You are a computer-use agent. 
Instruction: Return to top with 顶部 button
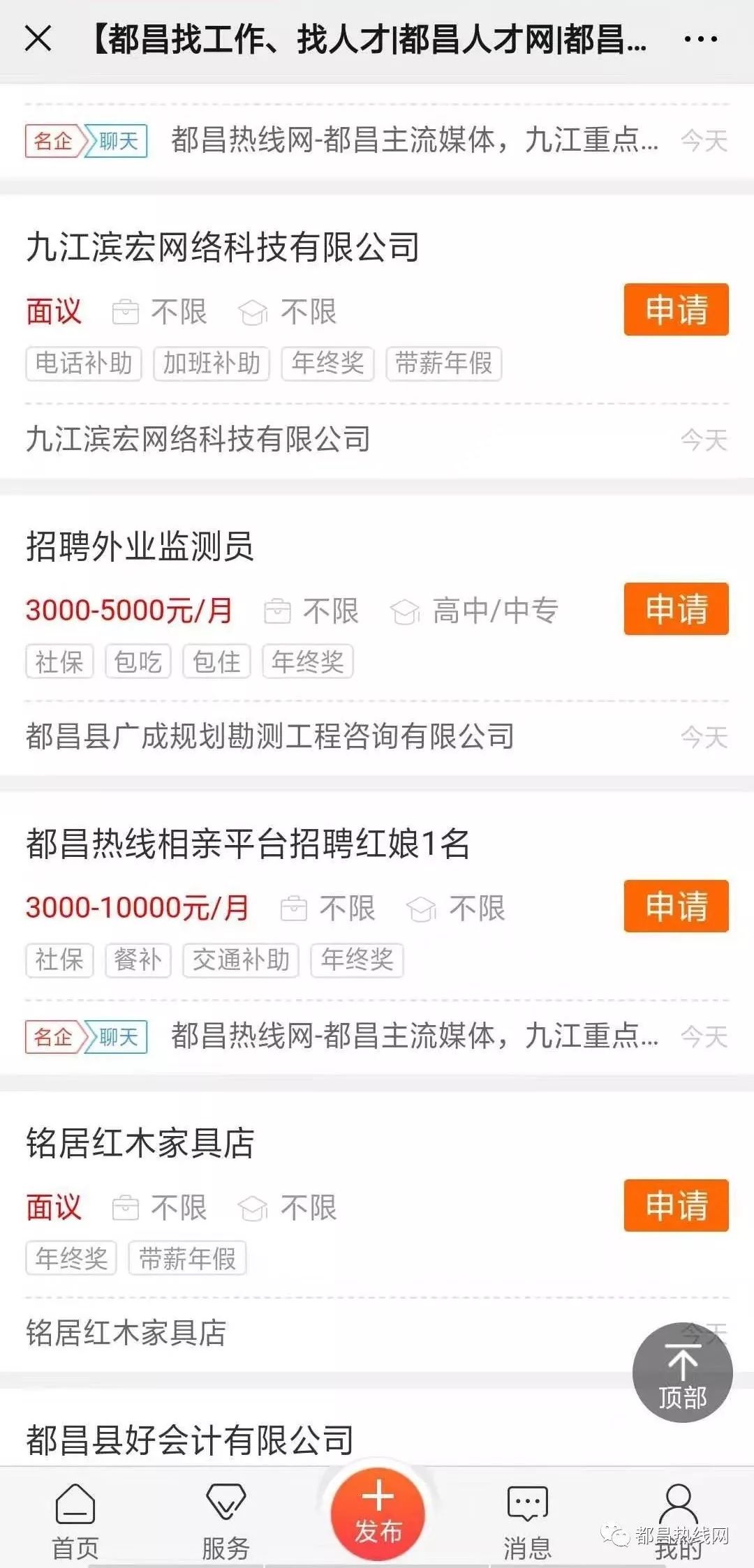(682, 1373)
